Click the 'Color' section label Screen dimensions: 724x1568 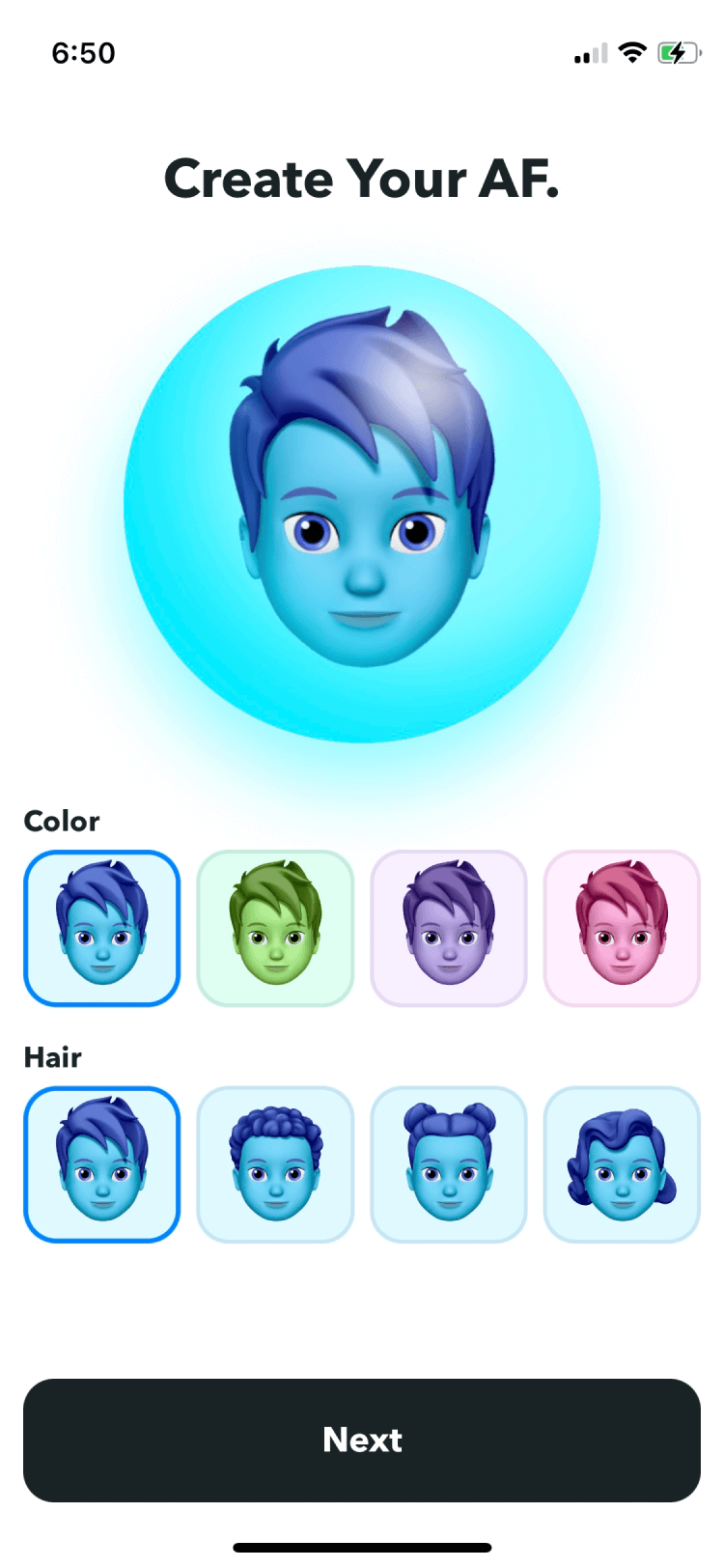[61, 822]
